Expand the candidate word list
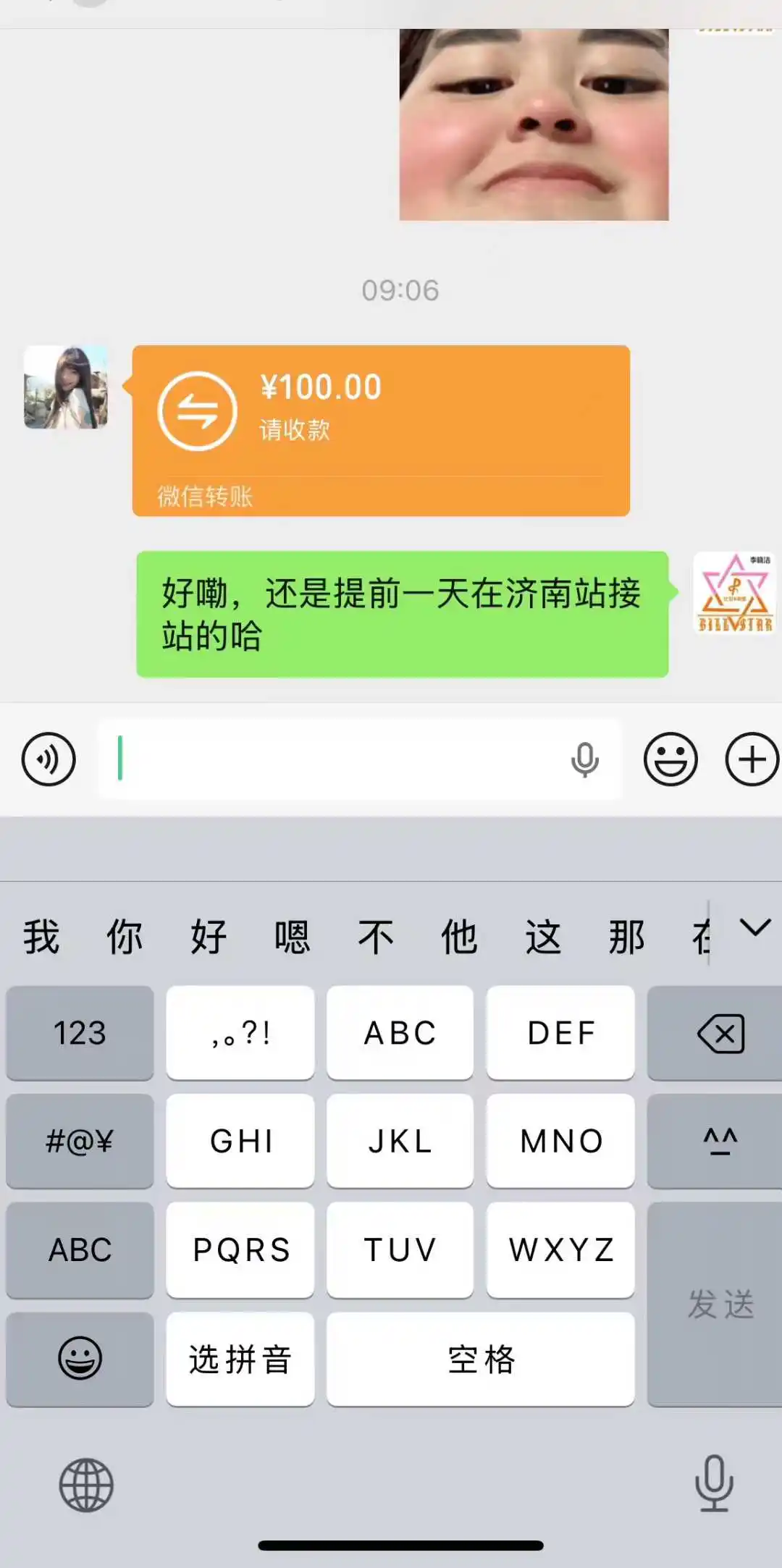Viewport: 782px width, 1568px height. (x=754, y=928)
